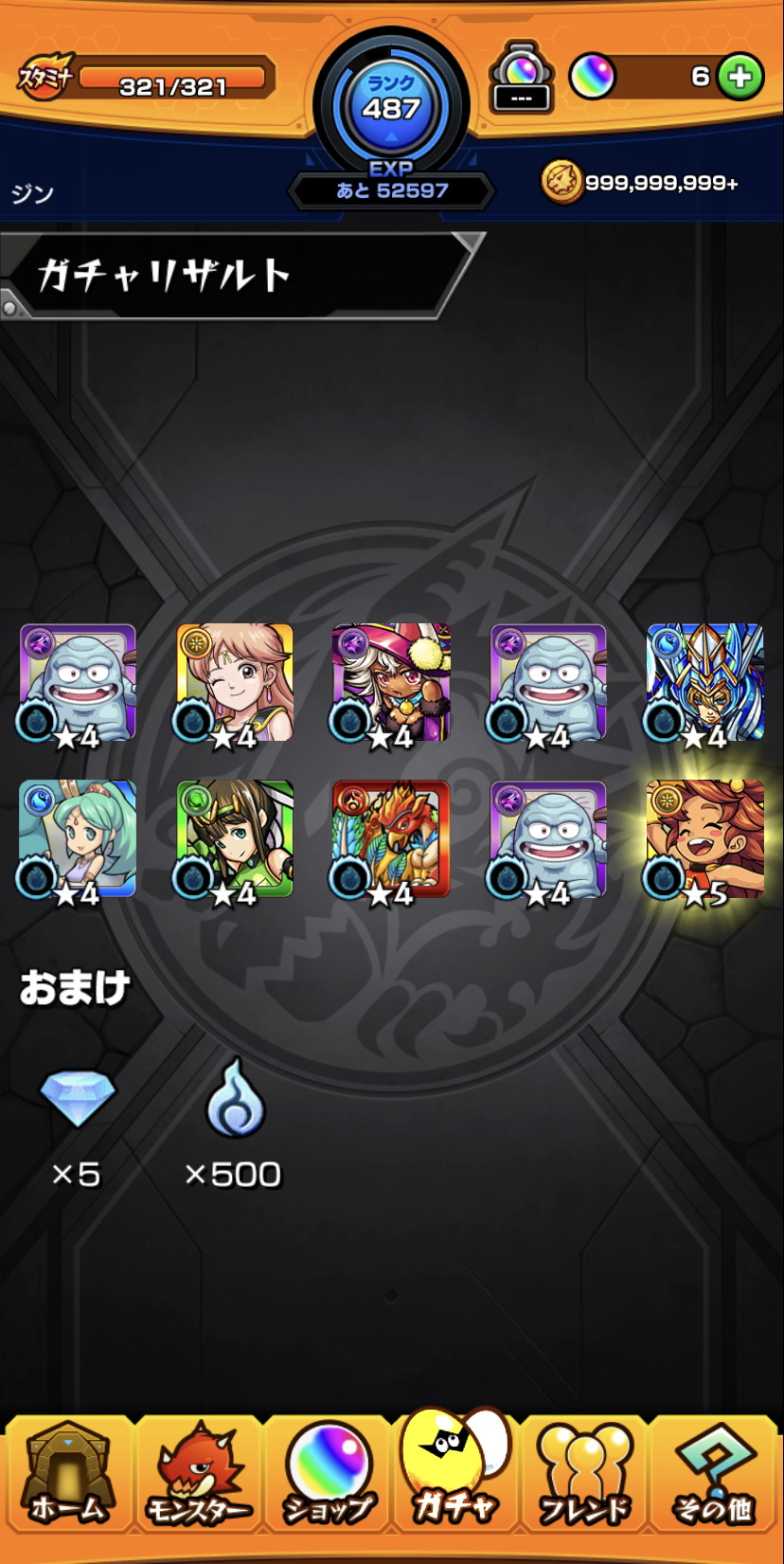The width and height of the screenshot is (784, 1564).
Task: Open the green archer girl ★4 monster
Action: (234, 839)
